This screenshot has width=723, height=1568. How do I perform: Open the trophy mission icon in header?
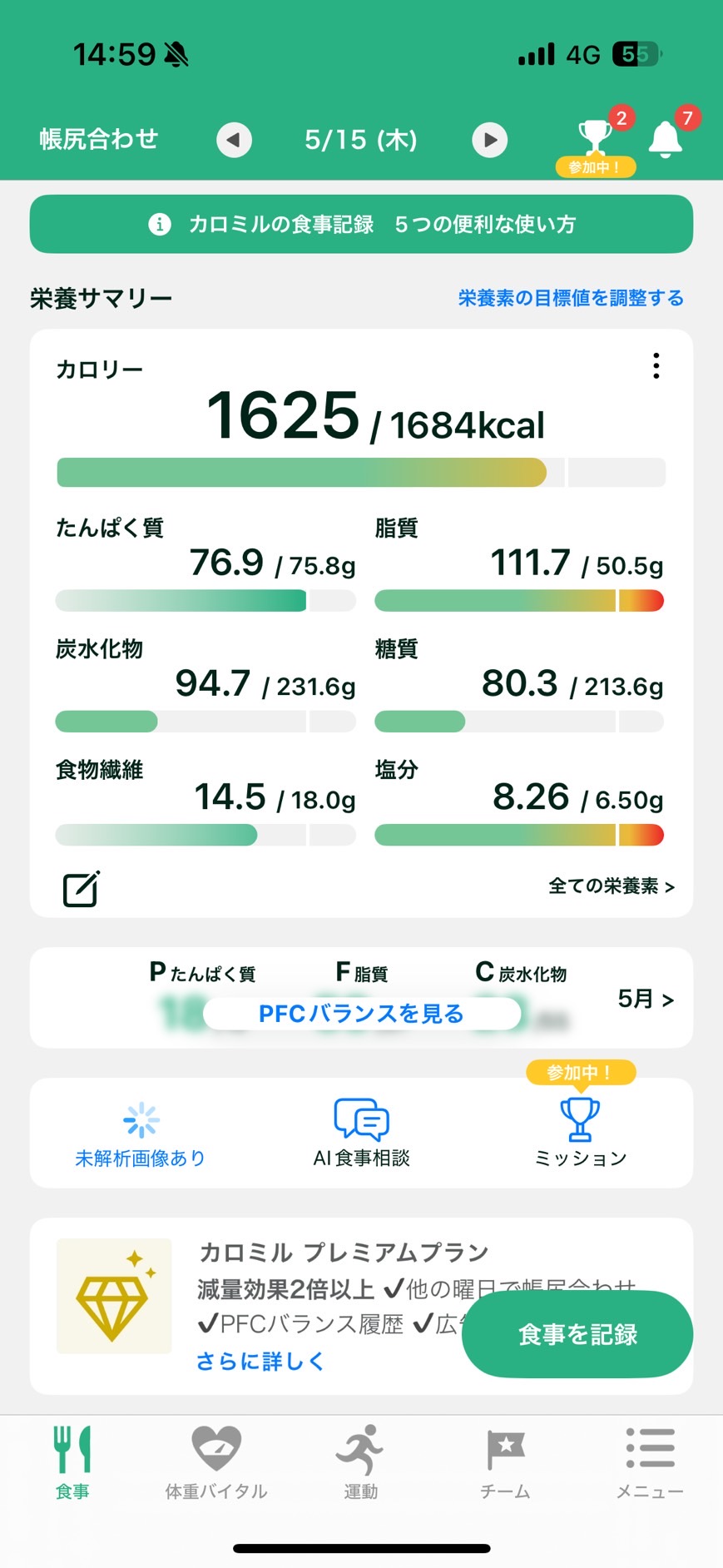(x=596, y=140)
